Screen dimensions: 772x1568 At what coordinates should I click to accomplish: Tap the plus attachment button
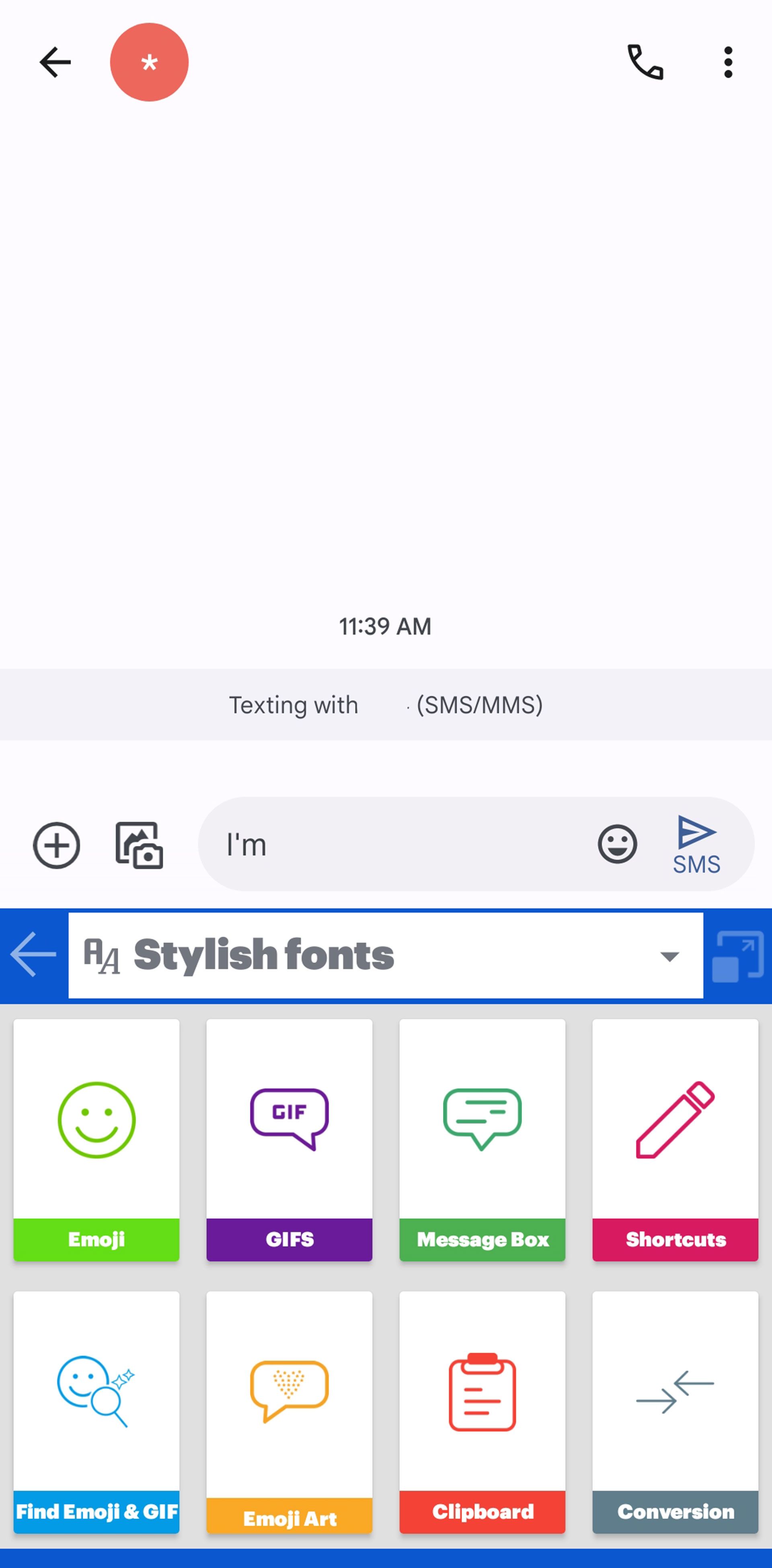click(57, 845)
